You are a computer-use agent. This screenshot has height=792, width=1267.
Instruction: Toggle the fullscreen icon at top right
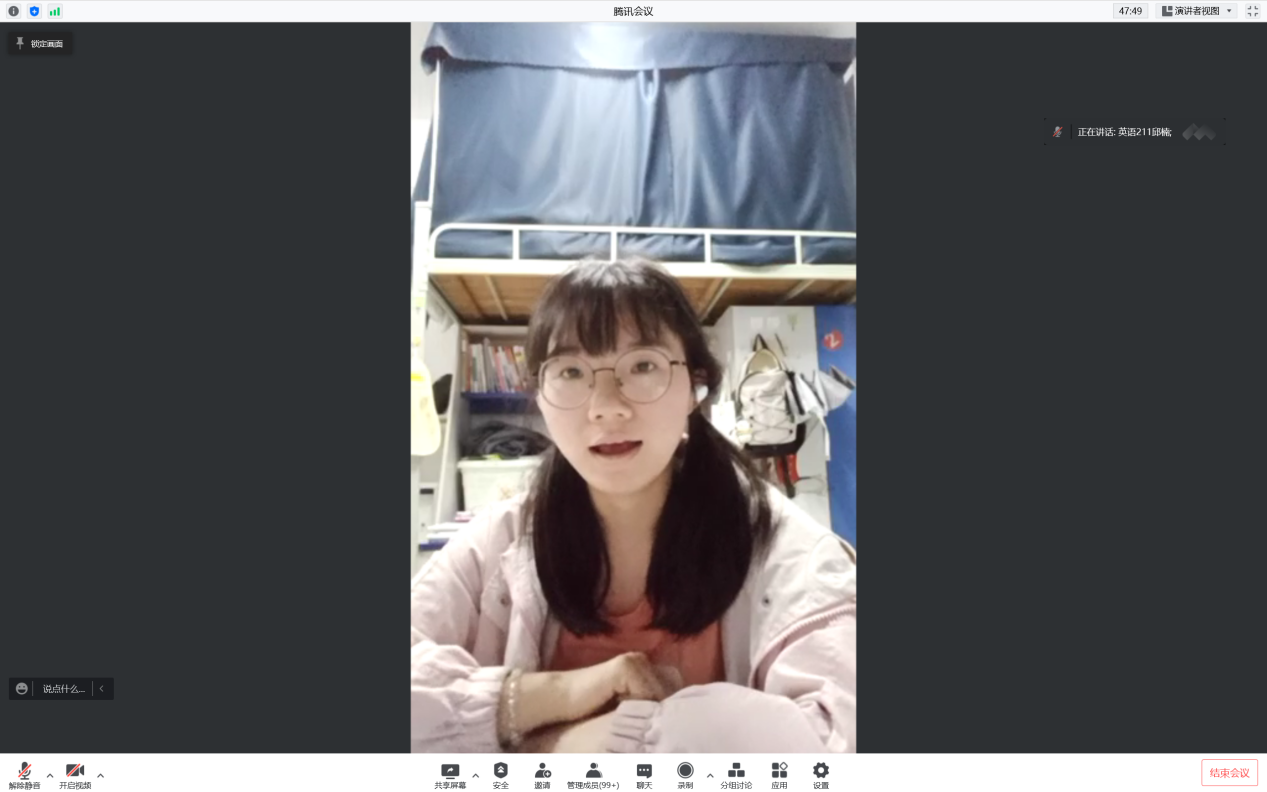(1252, 11)
